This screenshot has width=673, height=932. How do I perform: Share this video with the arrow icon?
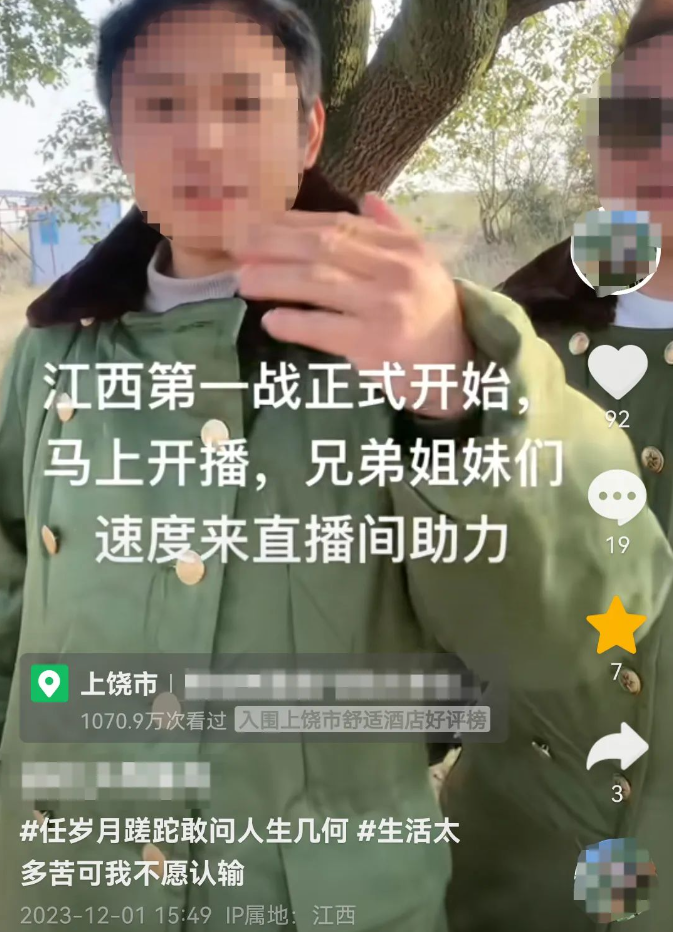point(617,749)
